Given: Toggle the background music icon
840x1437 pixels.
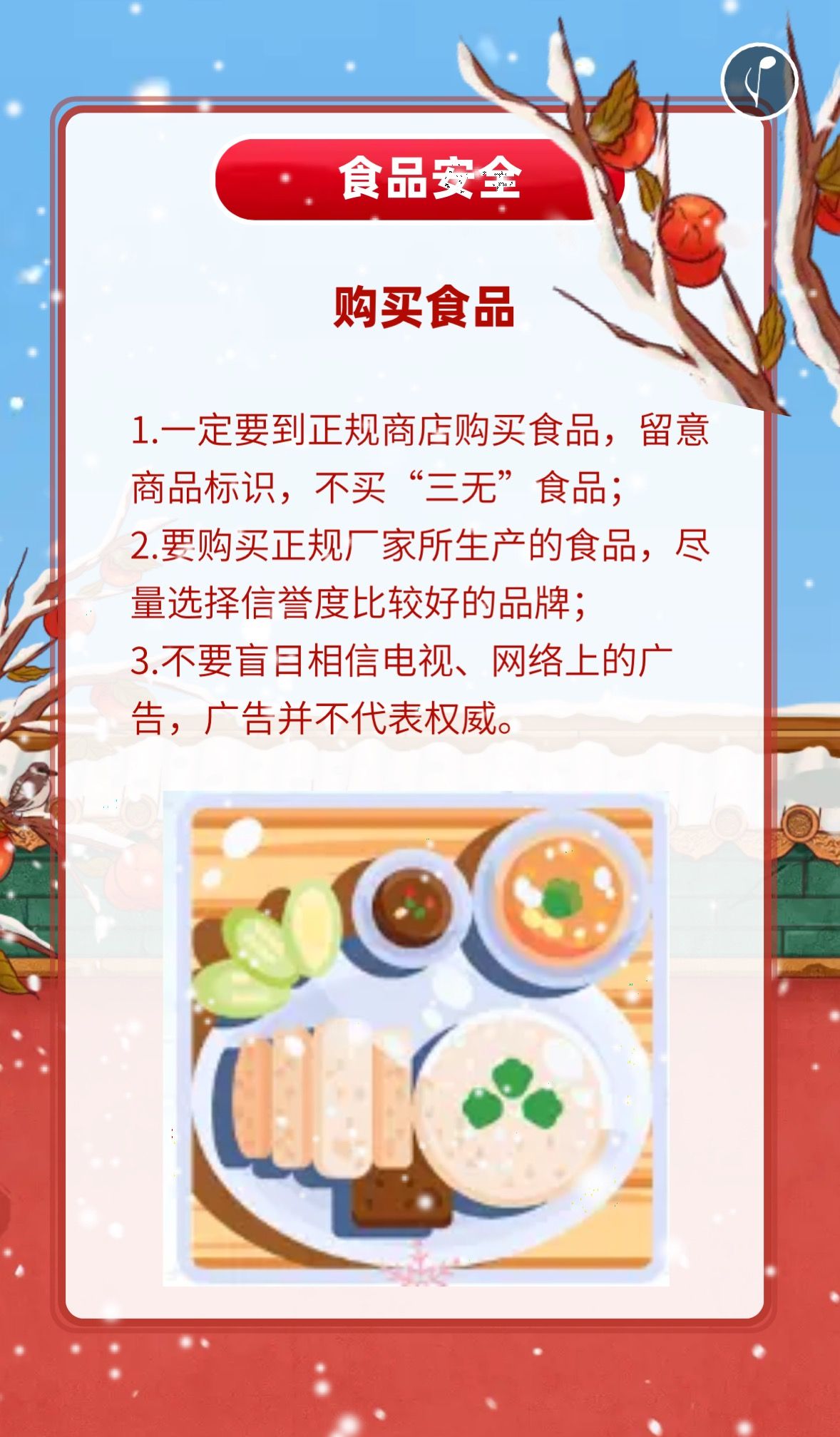Looking at the screenshot, I should tap(759, 81).
